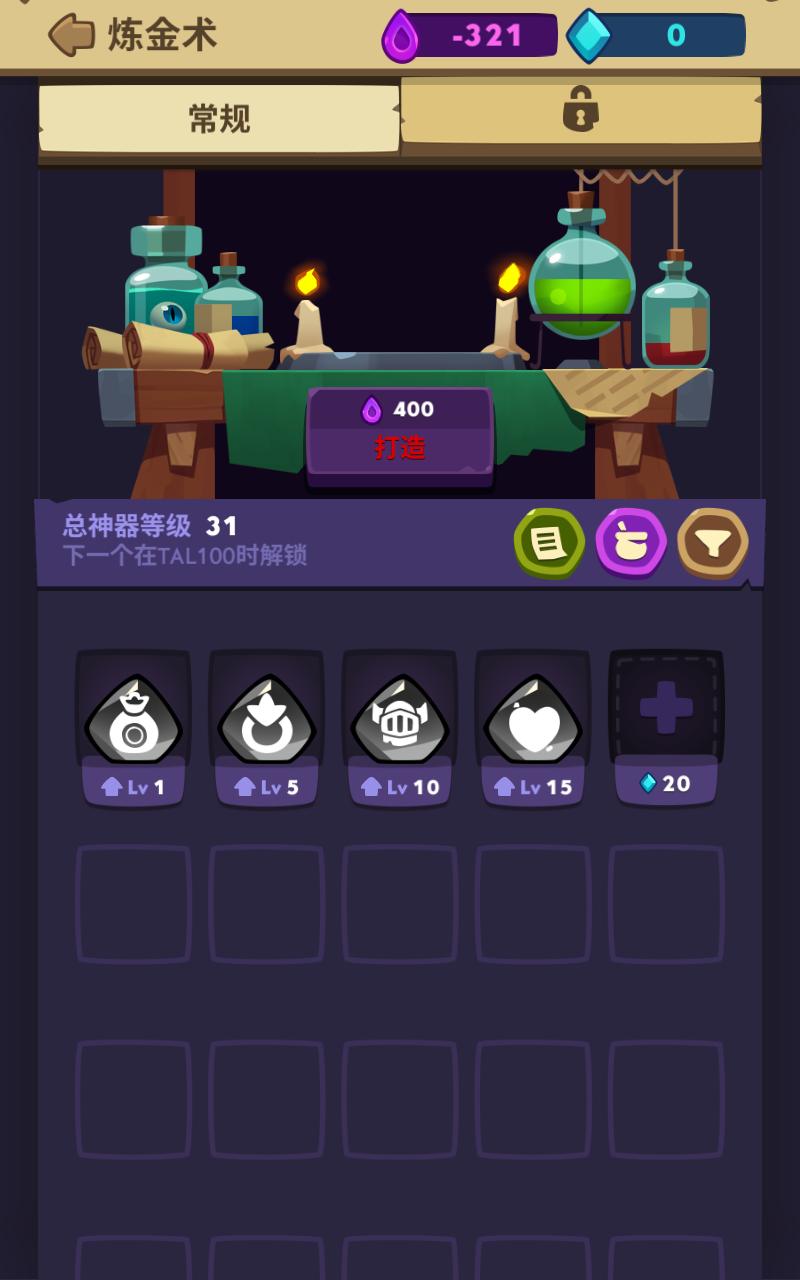
Task: Open the filter funnel icon
Action: click(712, 543)
